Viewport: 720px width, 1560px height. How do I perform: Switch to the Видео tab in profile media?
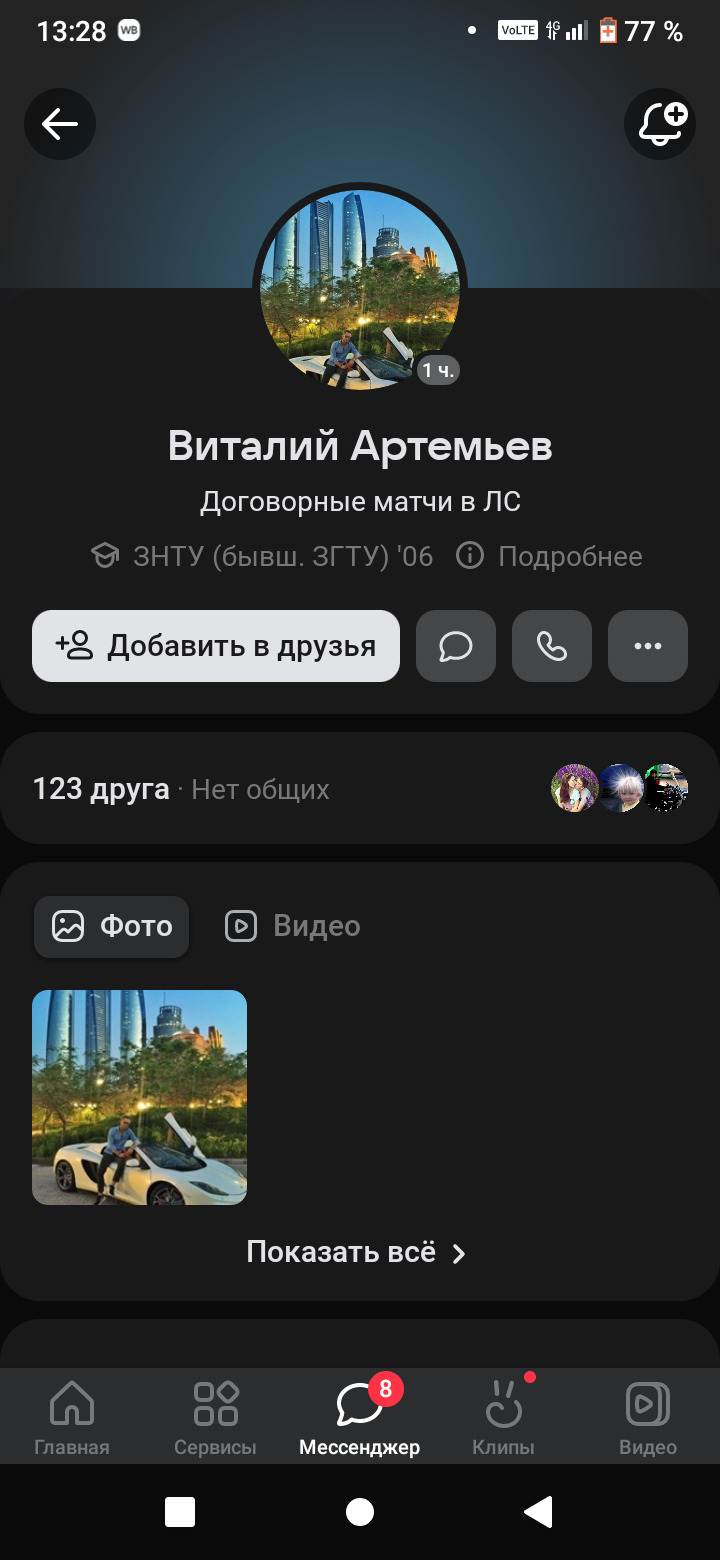click(293, 926)
